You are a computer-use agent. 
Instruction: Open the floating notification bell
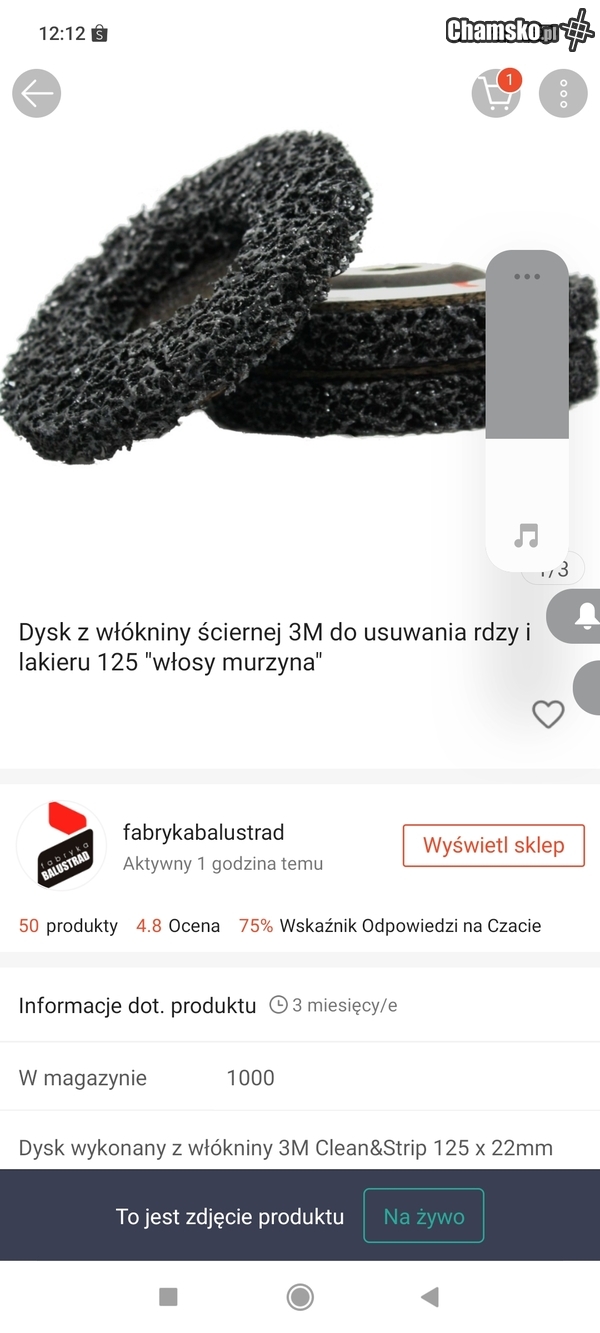tap(582, 616)
